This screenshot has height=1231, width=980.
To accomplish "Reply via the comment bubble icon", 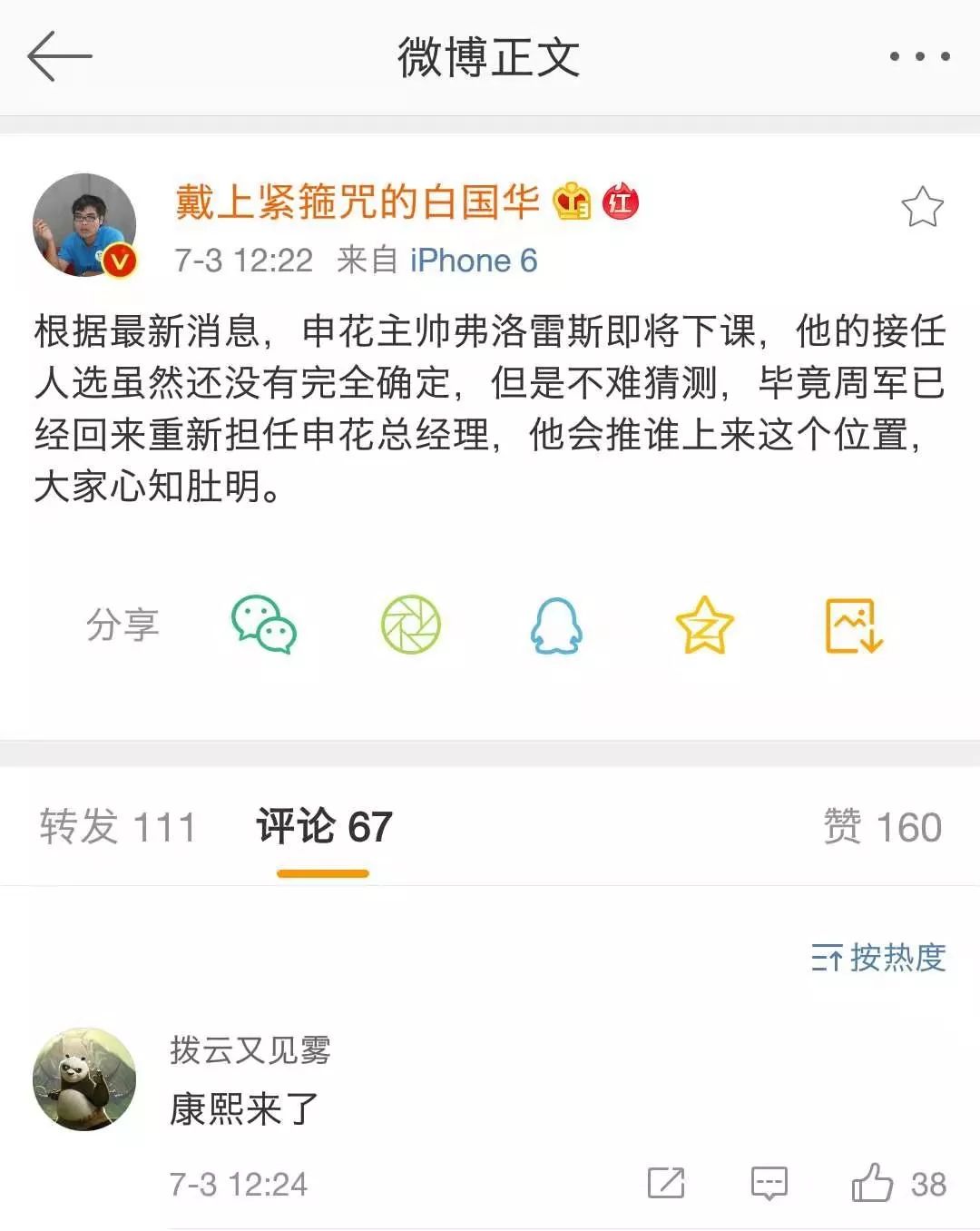I will tap(767, 1183).
